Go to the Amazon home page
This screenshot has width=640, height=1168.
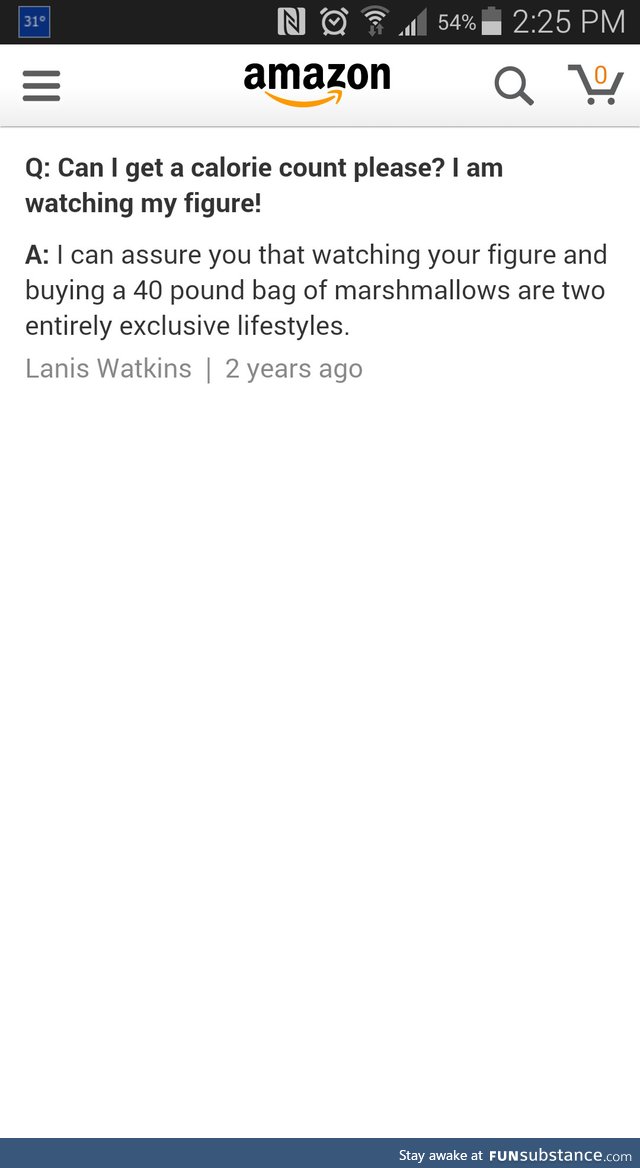[316, 83]
